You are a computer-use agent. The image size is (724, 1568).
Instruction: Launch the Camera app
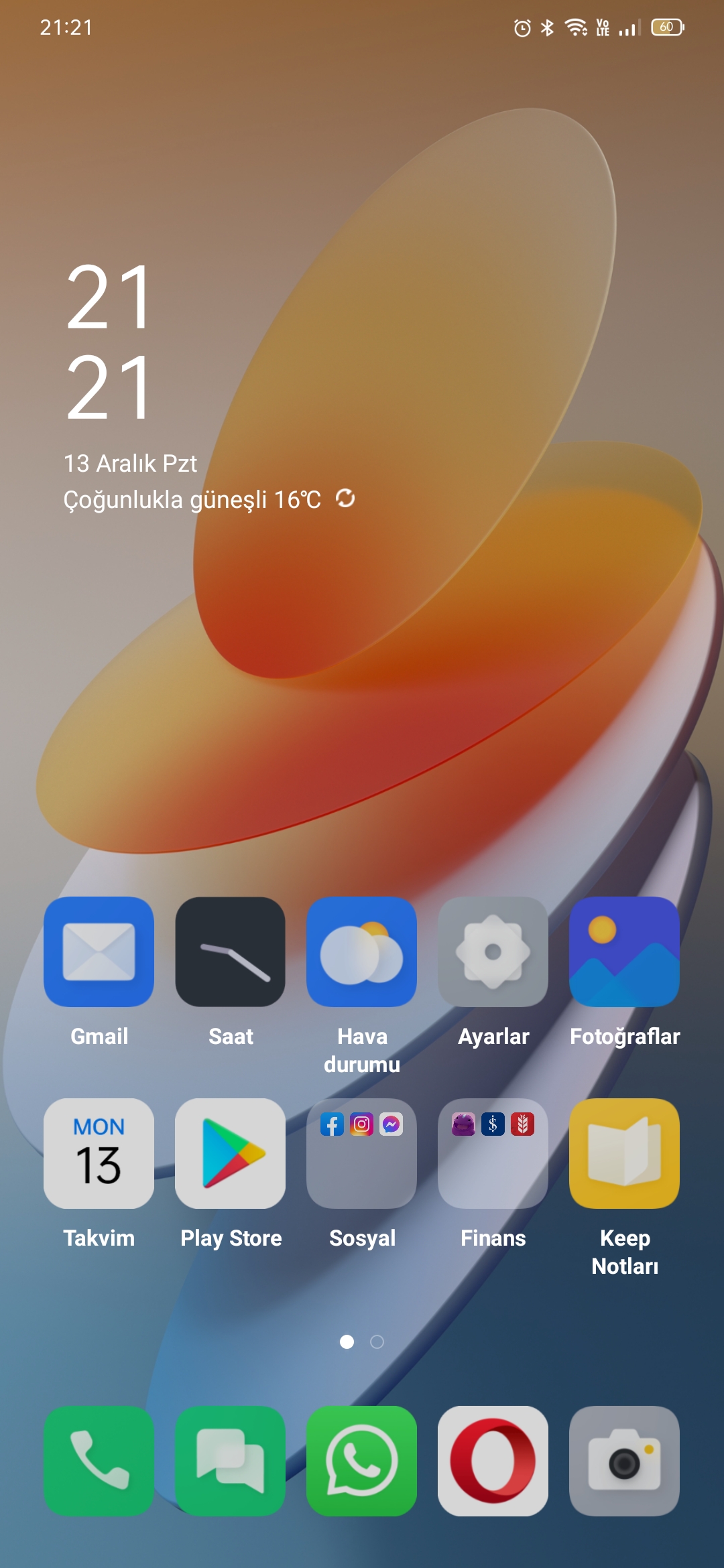point(624,1461)
